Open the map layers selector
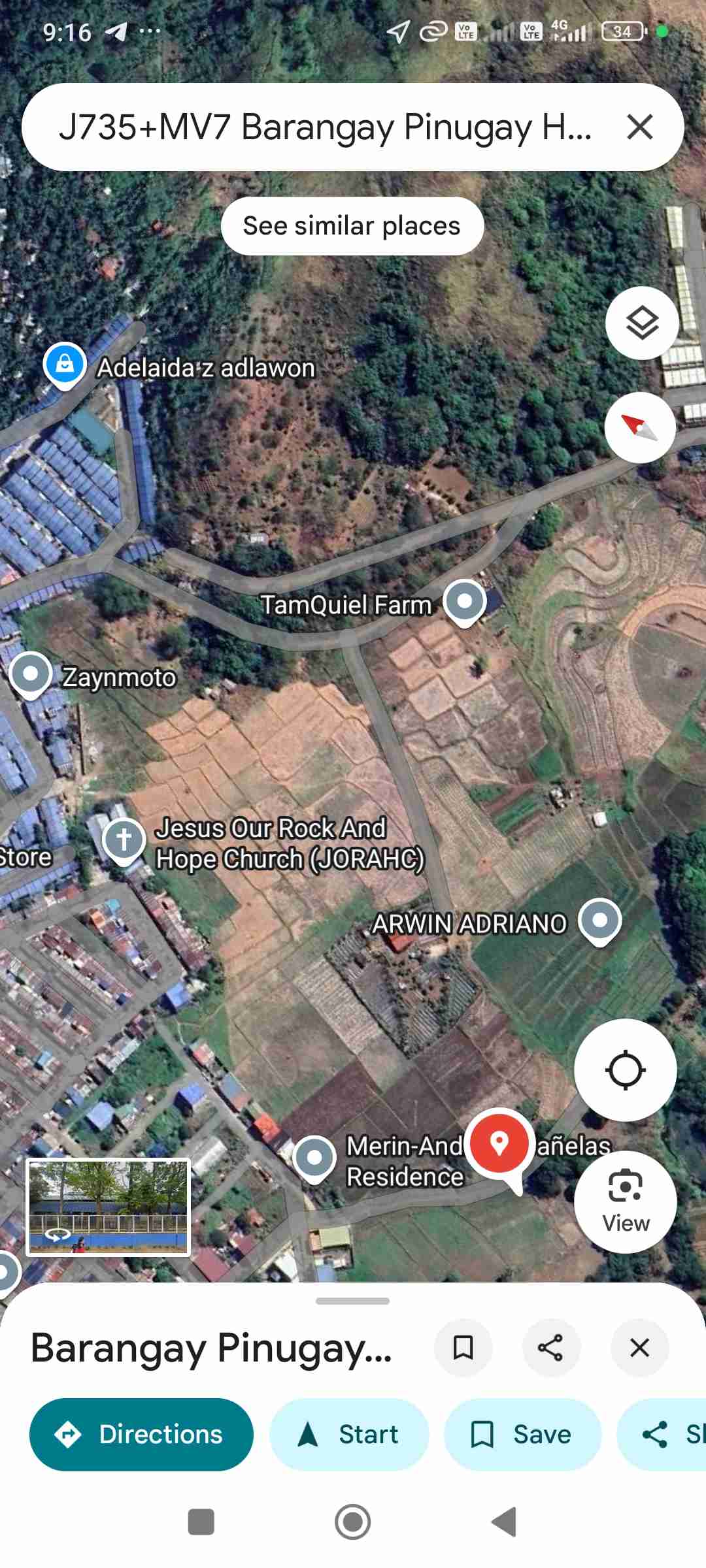Screen dimensions: 706x1568 click(x=641, y=323)
